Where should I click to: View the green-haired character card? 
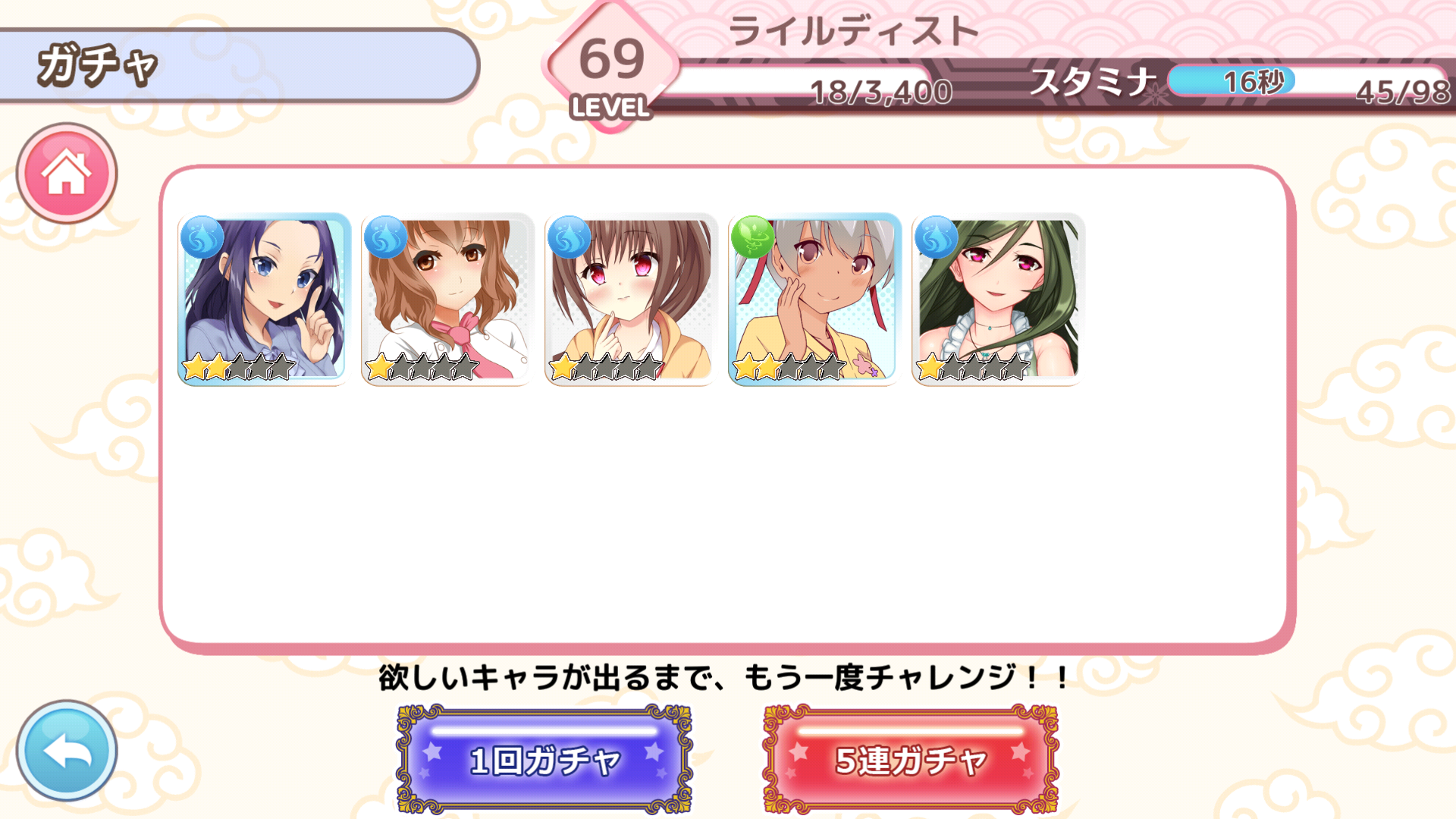point(998,300)
